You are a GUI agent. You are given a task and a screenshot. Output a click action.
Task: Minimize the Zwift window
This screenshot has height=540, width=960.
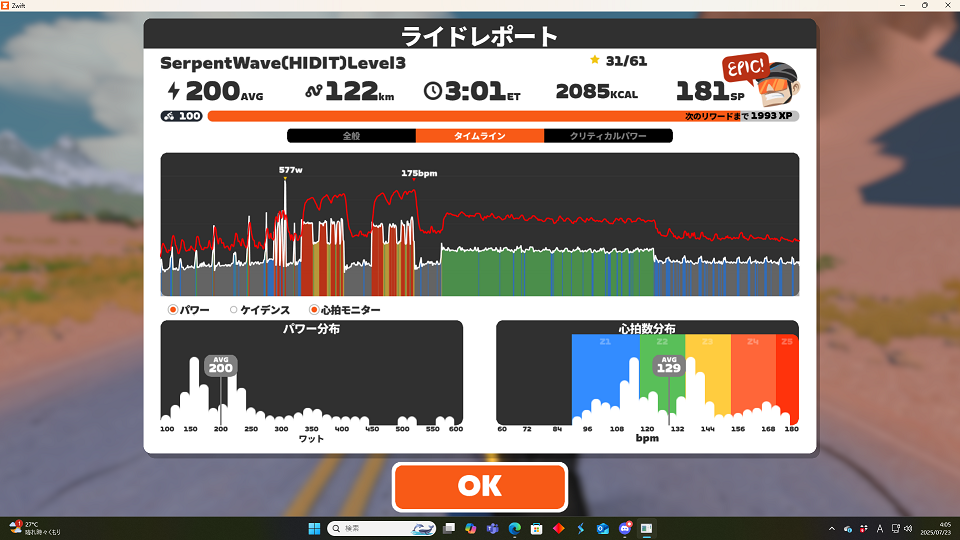(899, 5)
